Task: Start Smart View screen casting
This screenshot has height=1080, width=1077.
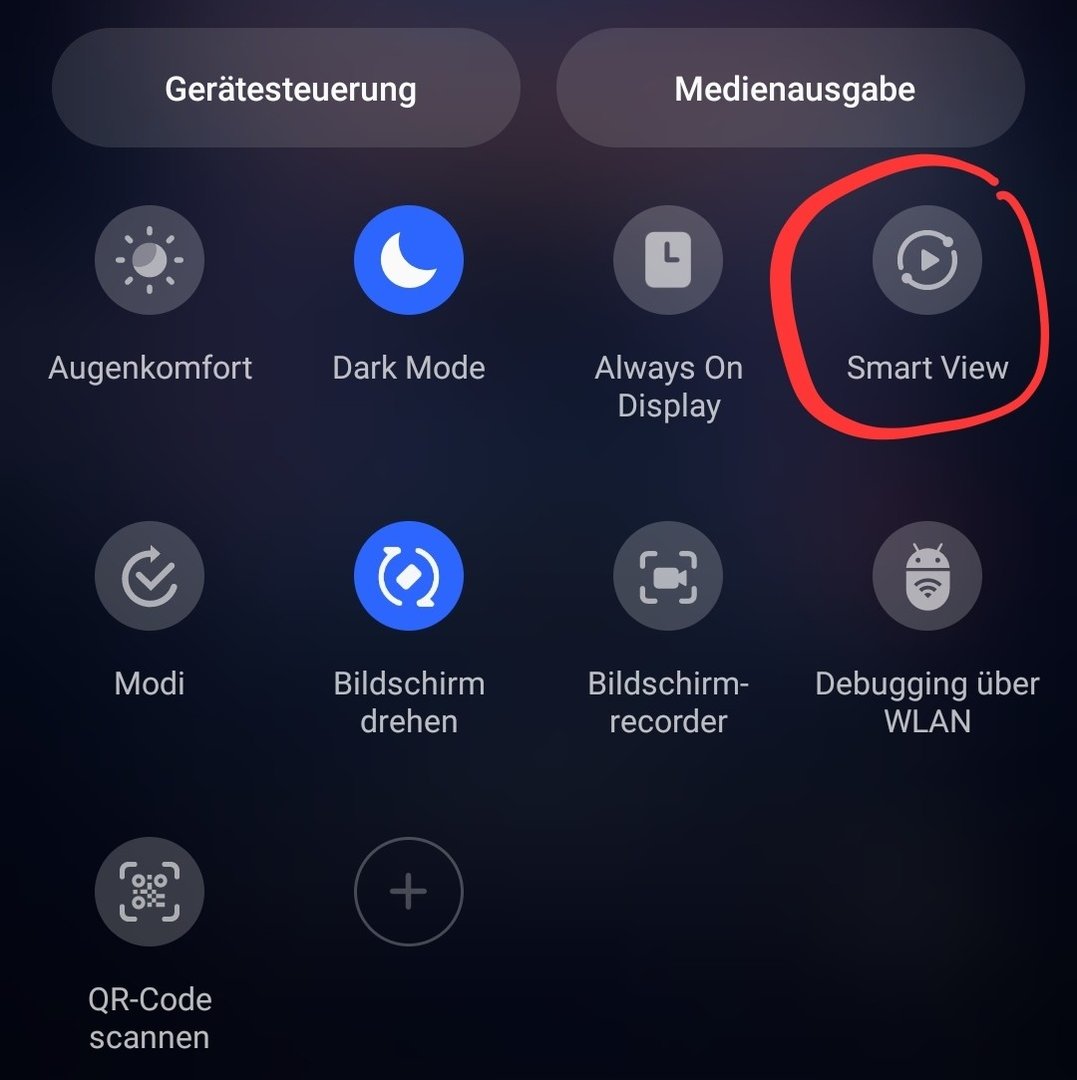Action: (927, 260)
